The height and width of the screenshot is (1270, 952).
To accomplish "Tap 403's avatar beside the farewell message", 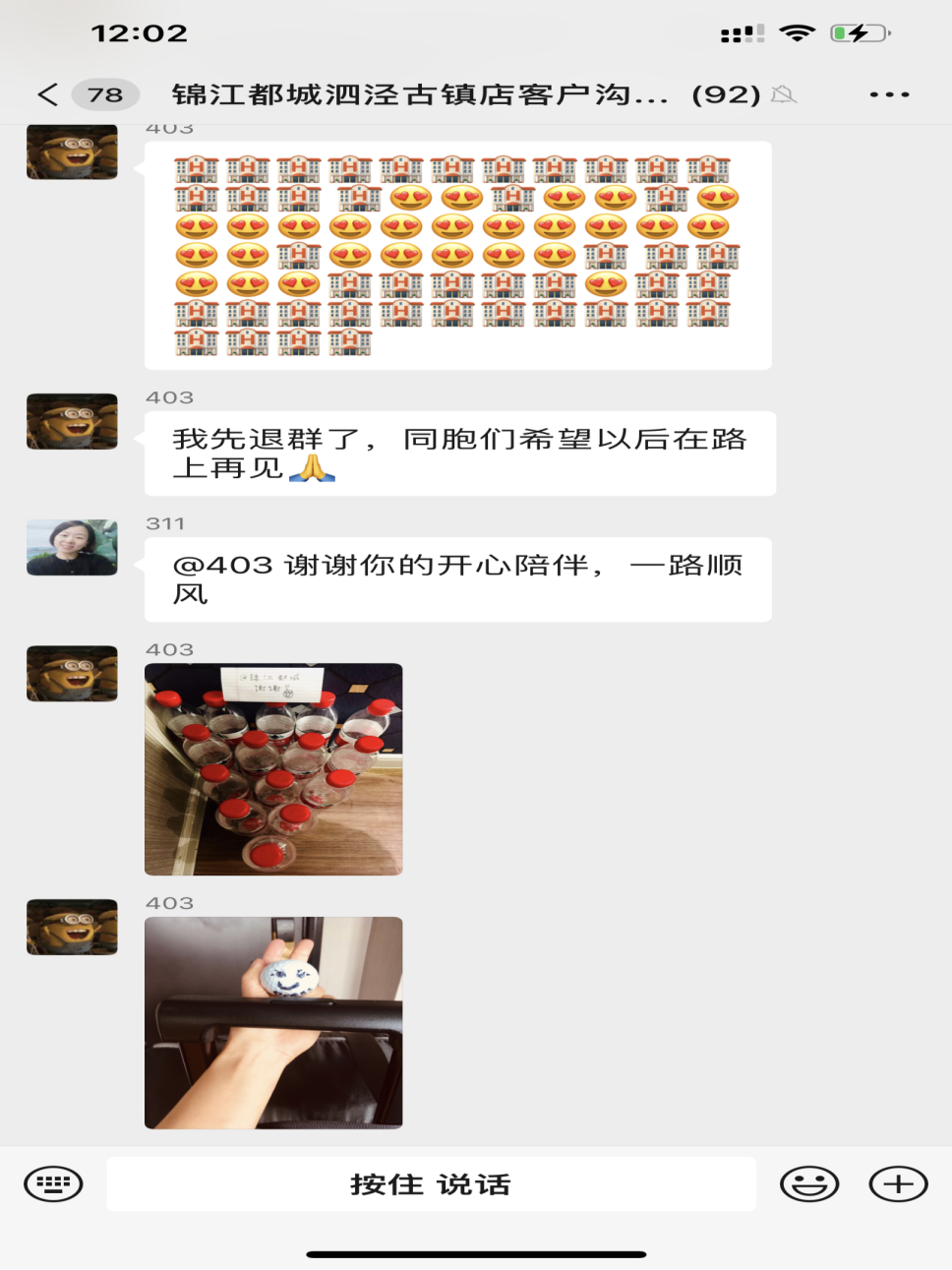I will [72, 421].
